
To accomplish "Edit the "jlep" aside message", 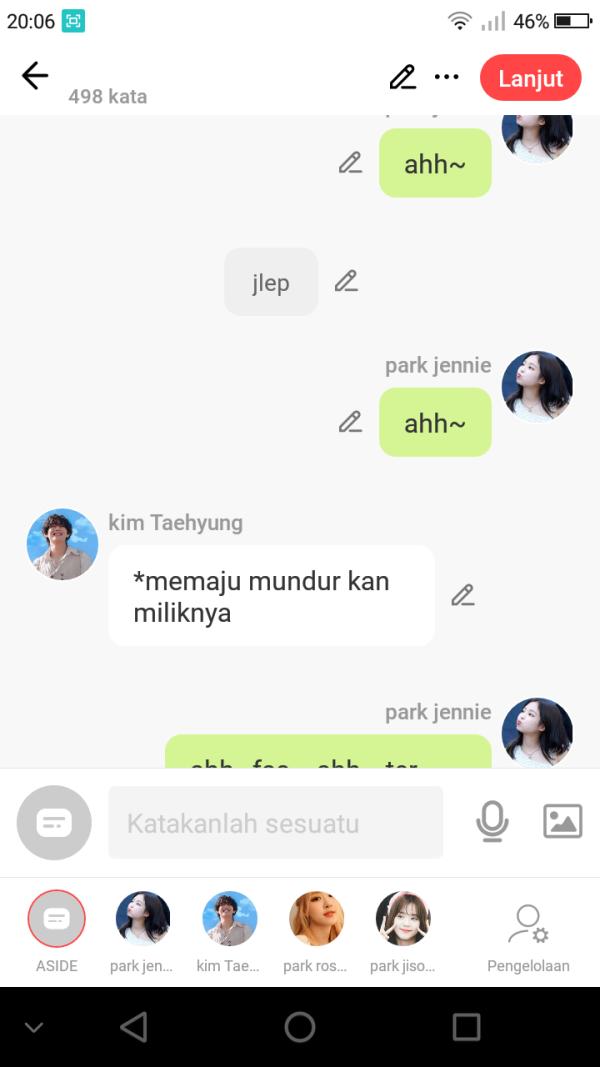I will point(346,281).
